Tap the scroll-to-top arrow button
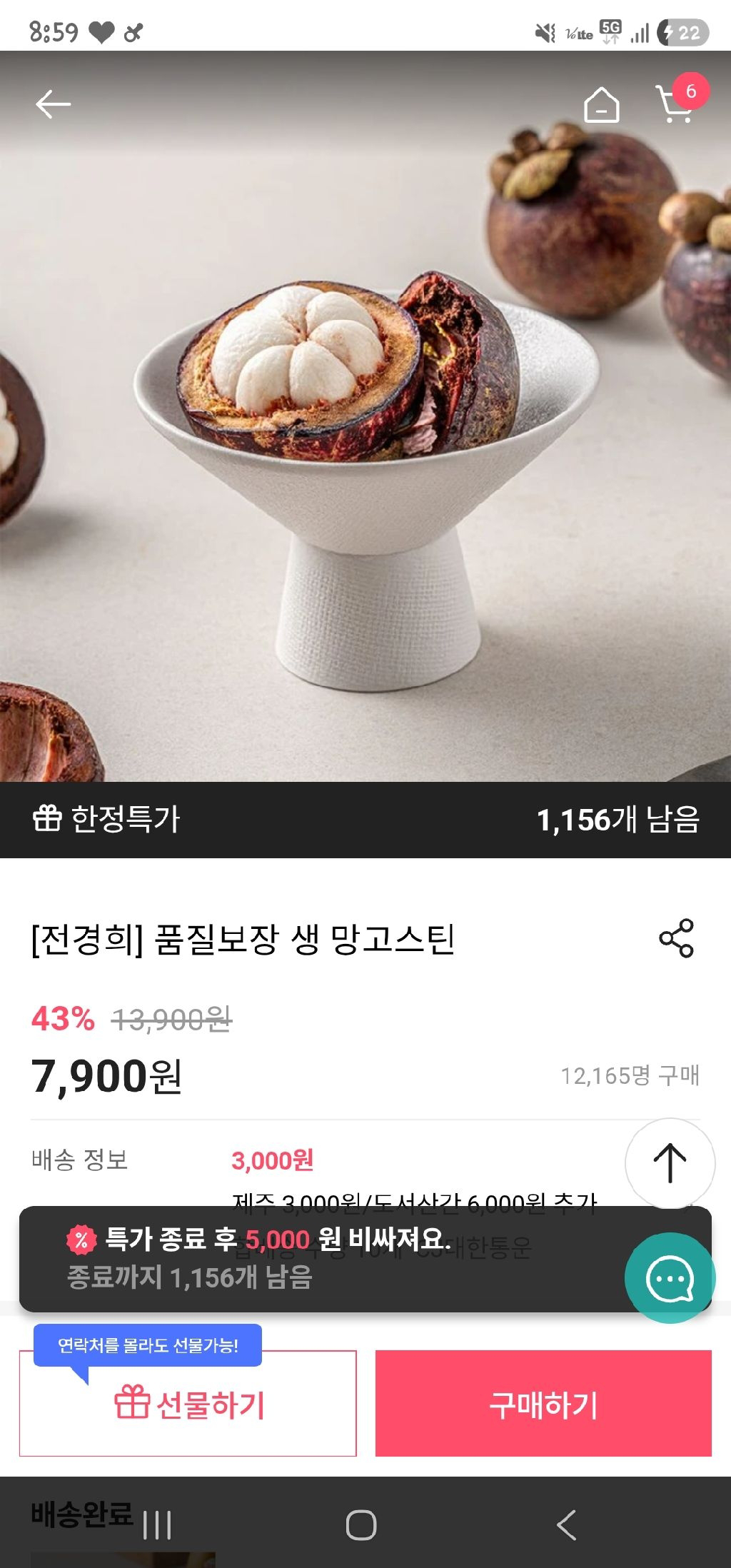The height and width of the screenshot is (1568, 731). 670,1163
